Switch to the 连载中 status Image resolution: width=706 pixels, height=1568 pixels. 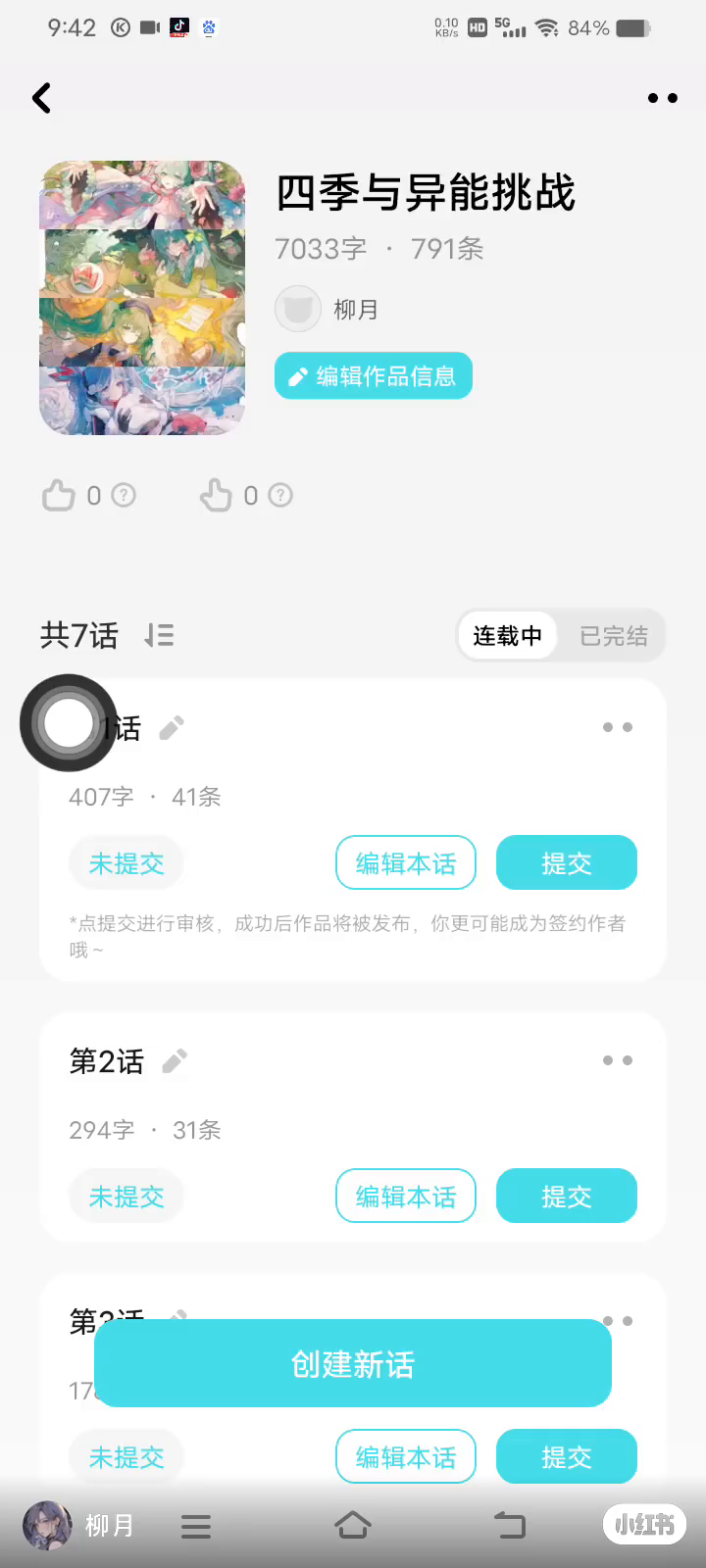(x=507, y=636)
